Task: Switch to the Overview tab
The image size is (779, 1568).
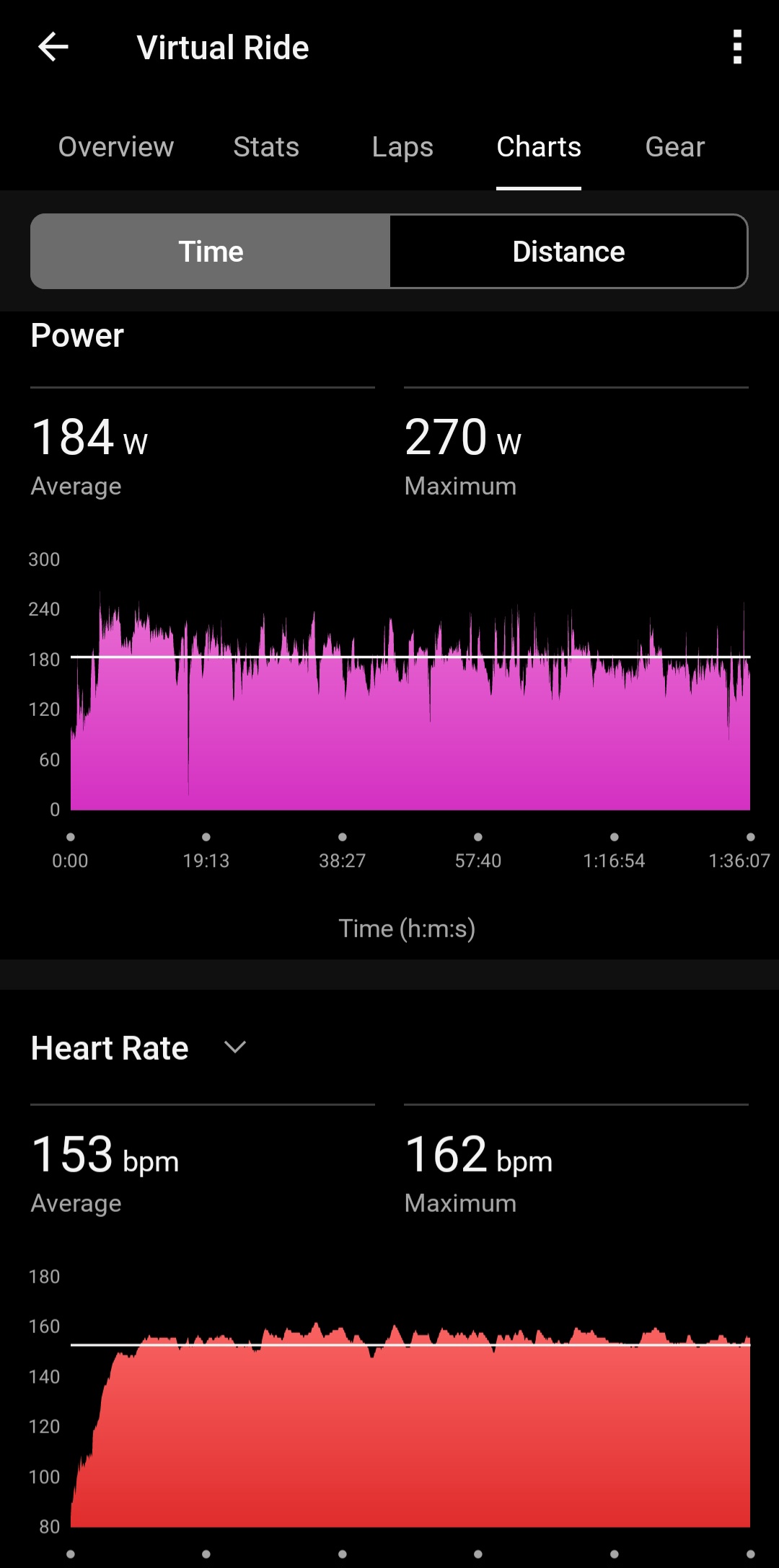Action: [x=116, y=147]
